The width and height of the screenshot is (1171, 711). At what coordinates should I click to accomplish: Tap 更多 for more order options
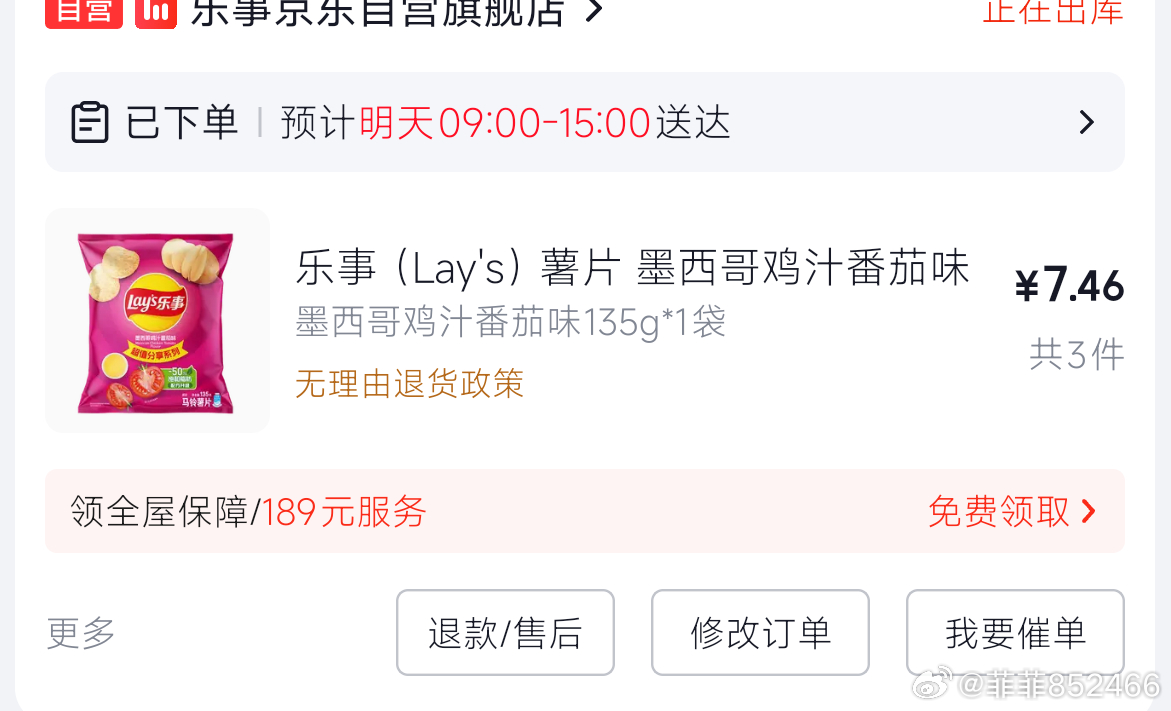click(x=80, y=633)
